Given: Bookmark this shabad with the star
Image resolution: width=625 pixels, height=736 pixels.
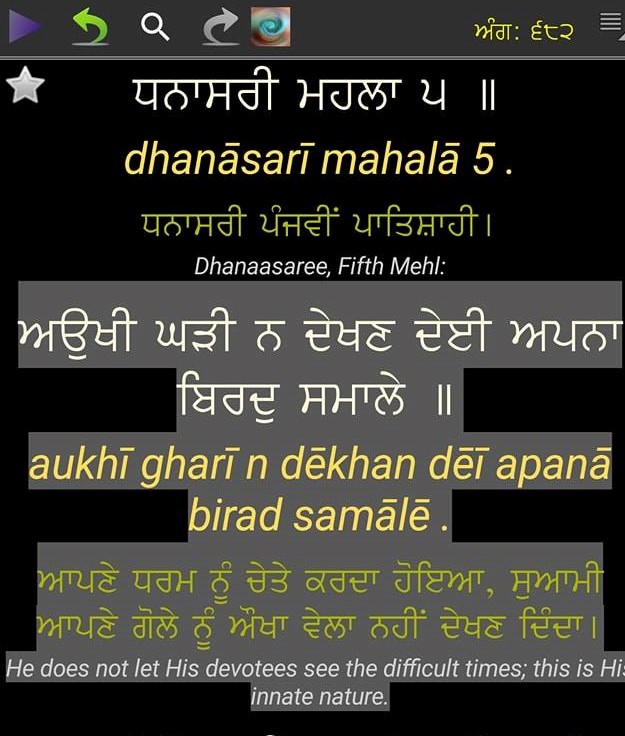Looking at the screenshot, I should click(26, 86).
